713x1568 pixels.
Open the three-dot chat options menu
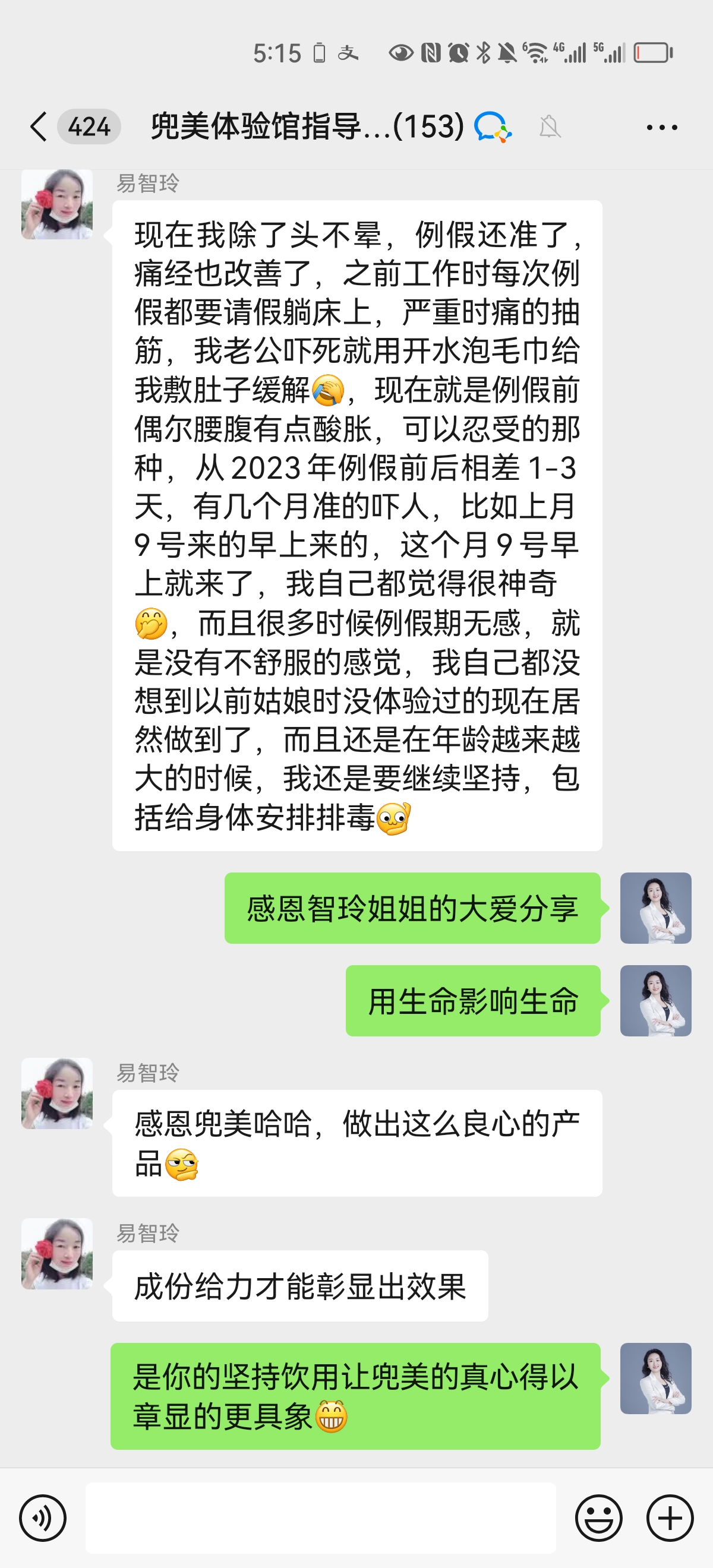click(x=661, y=127)
